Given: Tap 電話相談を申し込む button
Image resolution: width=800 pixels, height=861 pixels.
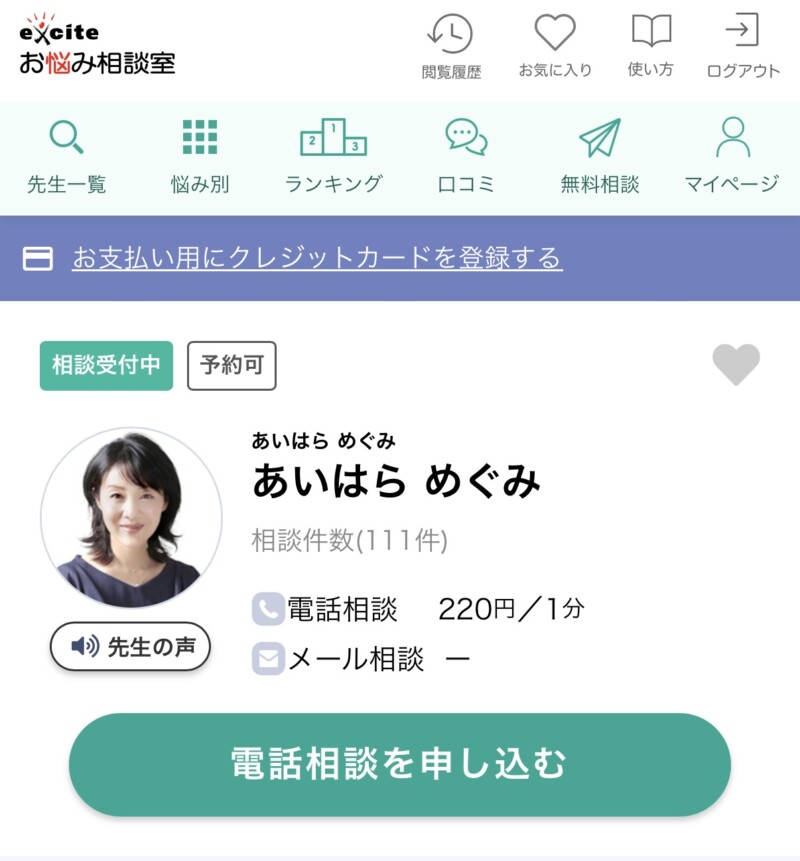Looking at the screenshot, I should [399, 764].
